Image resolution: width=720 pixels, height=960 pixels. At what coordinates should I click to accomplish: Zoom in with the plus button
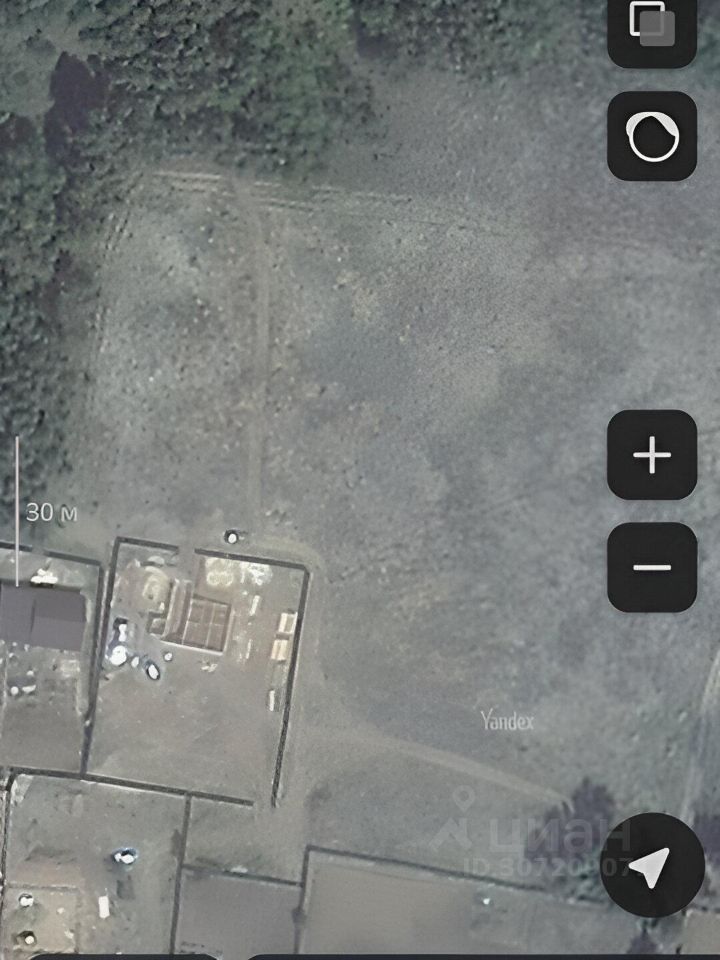click(652, 455)
